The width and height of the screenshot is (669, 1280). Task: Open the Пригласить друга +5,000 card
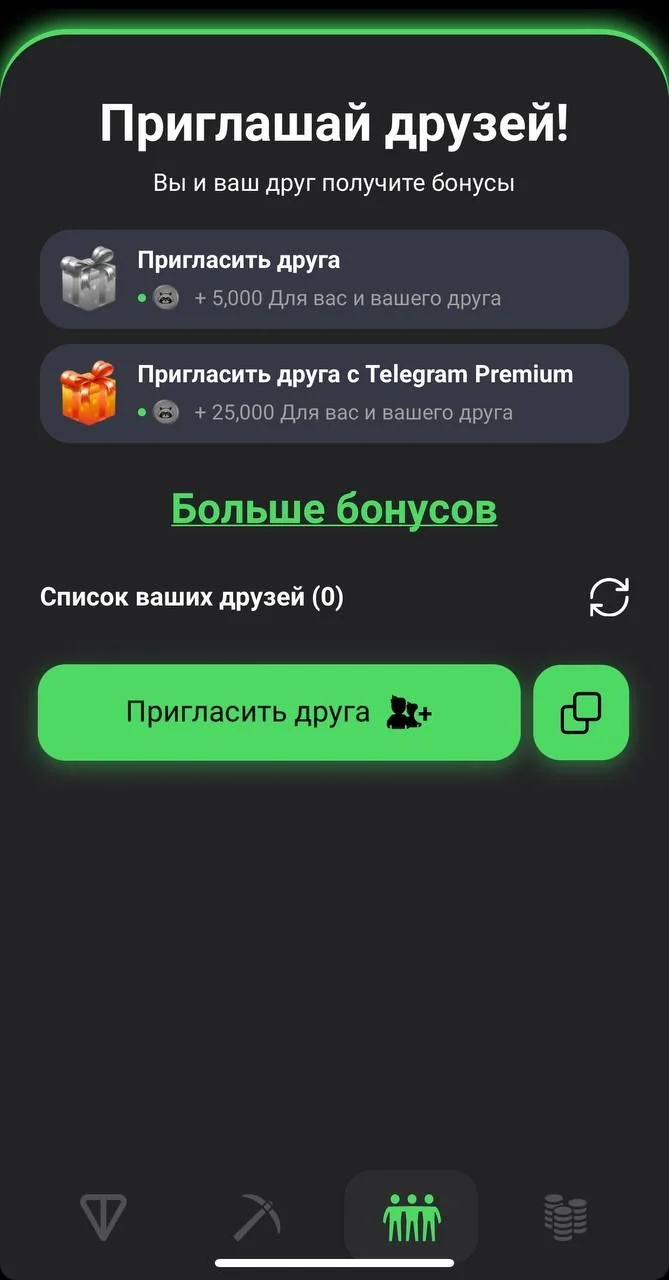tap(334, 279)
